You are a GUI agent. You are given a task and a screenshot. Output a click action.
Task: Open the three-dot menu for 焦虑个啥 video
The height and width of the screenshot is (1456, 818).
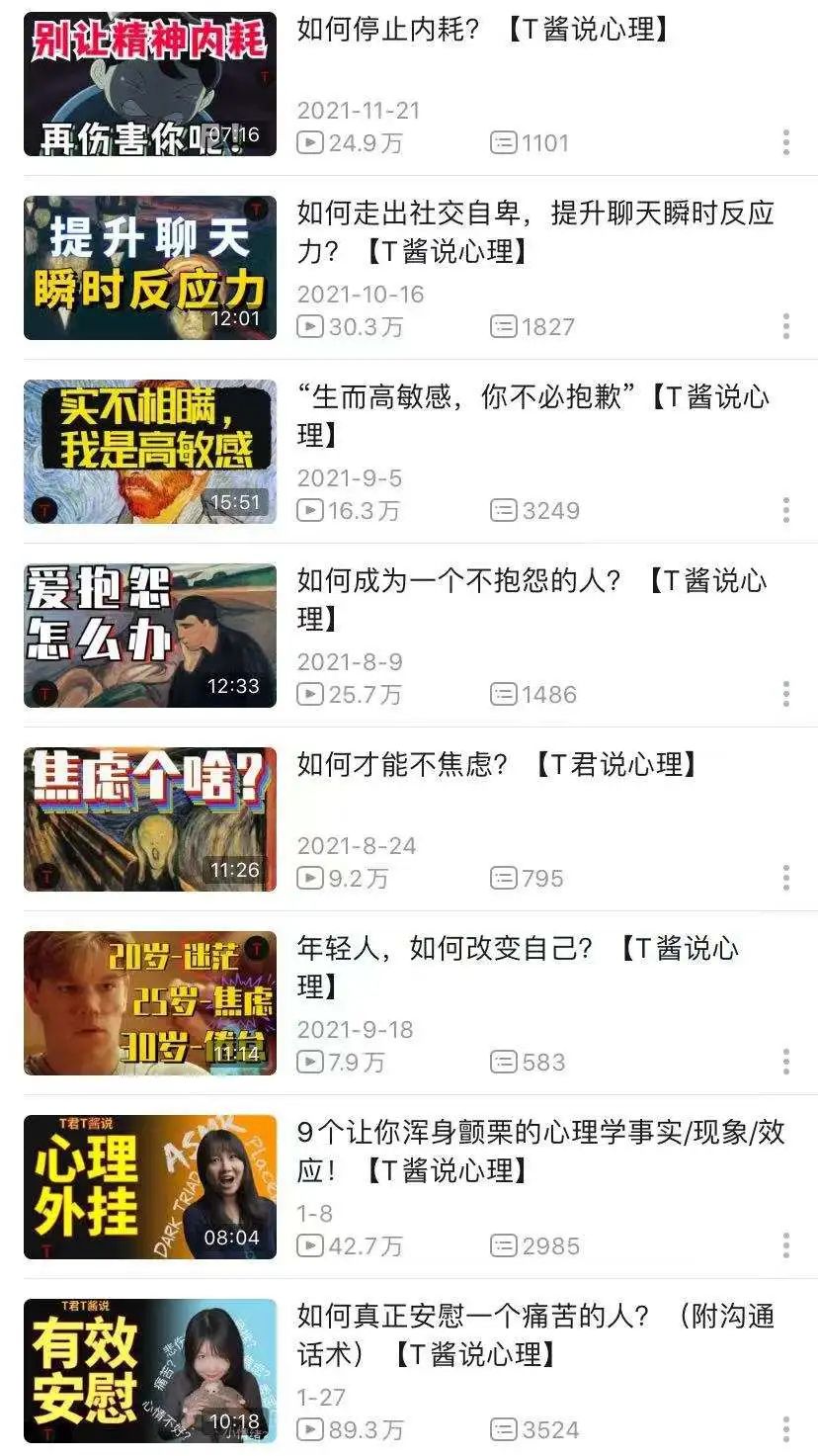click(x=785, y=878)
